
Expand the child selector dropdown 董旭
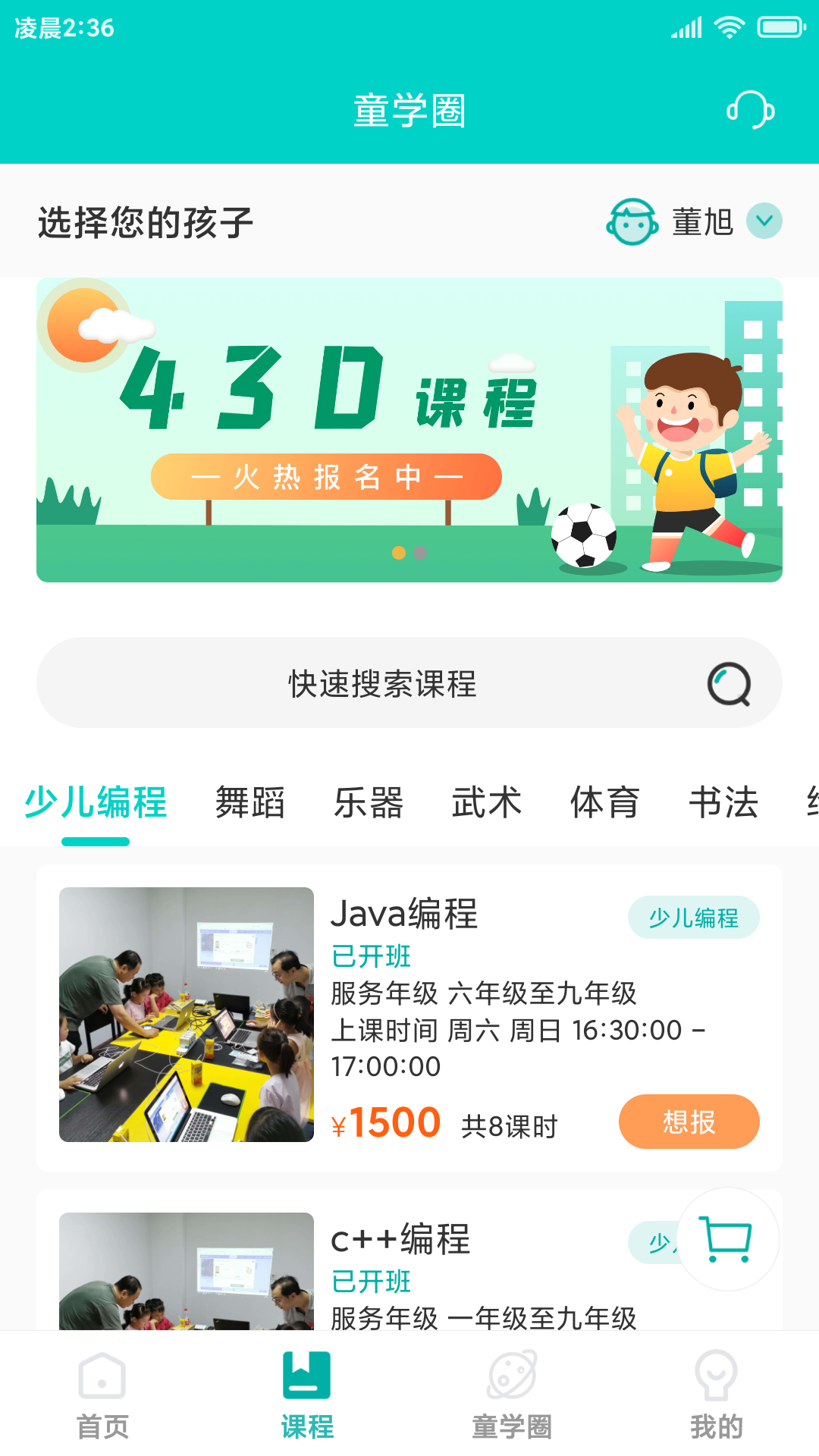pos(764,221)
